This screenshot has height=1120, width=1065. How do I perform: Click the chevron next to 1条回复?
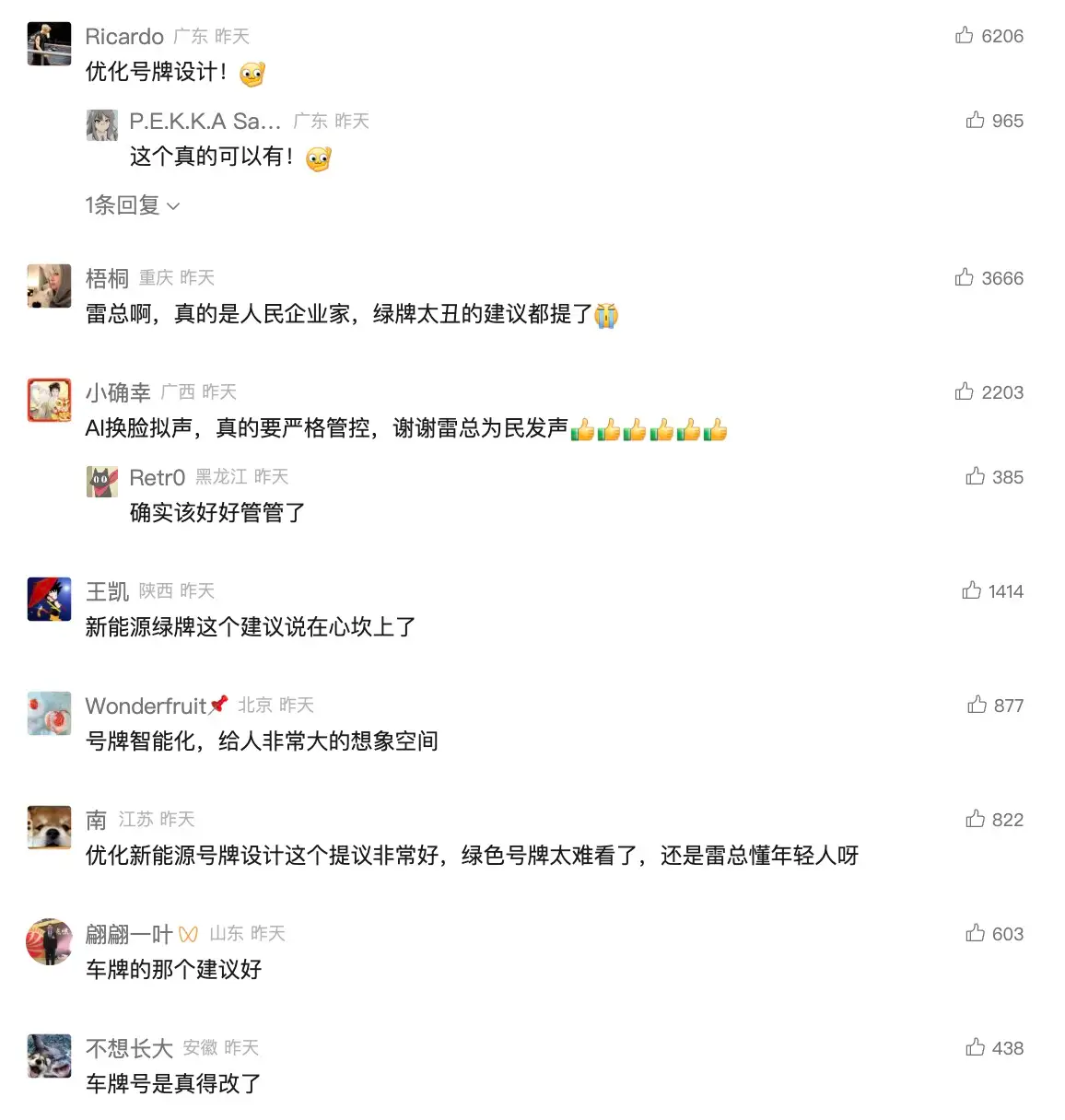[x=174, y=206]
